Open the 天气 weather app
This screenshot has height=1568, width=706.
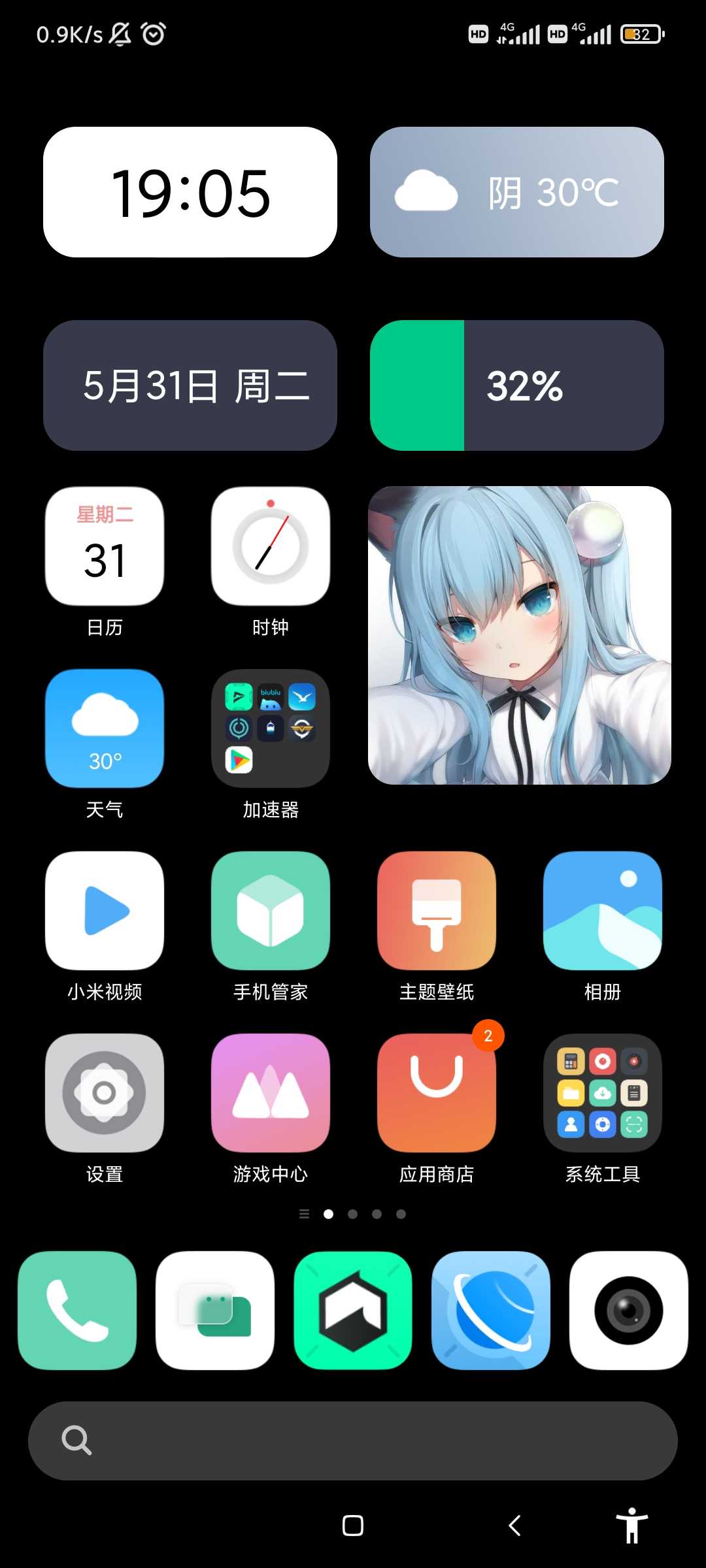coord(105,728)
